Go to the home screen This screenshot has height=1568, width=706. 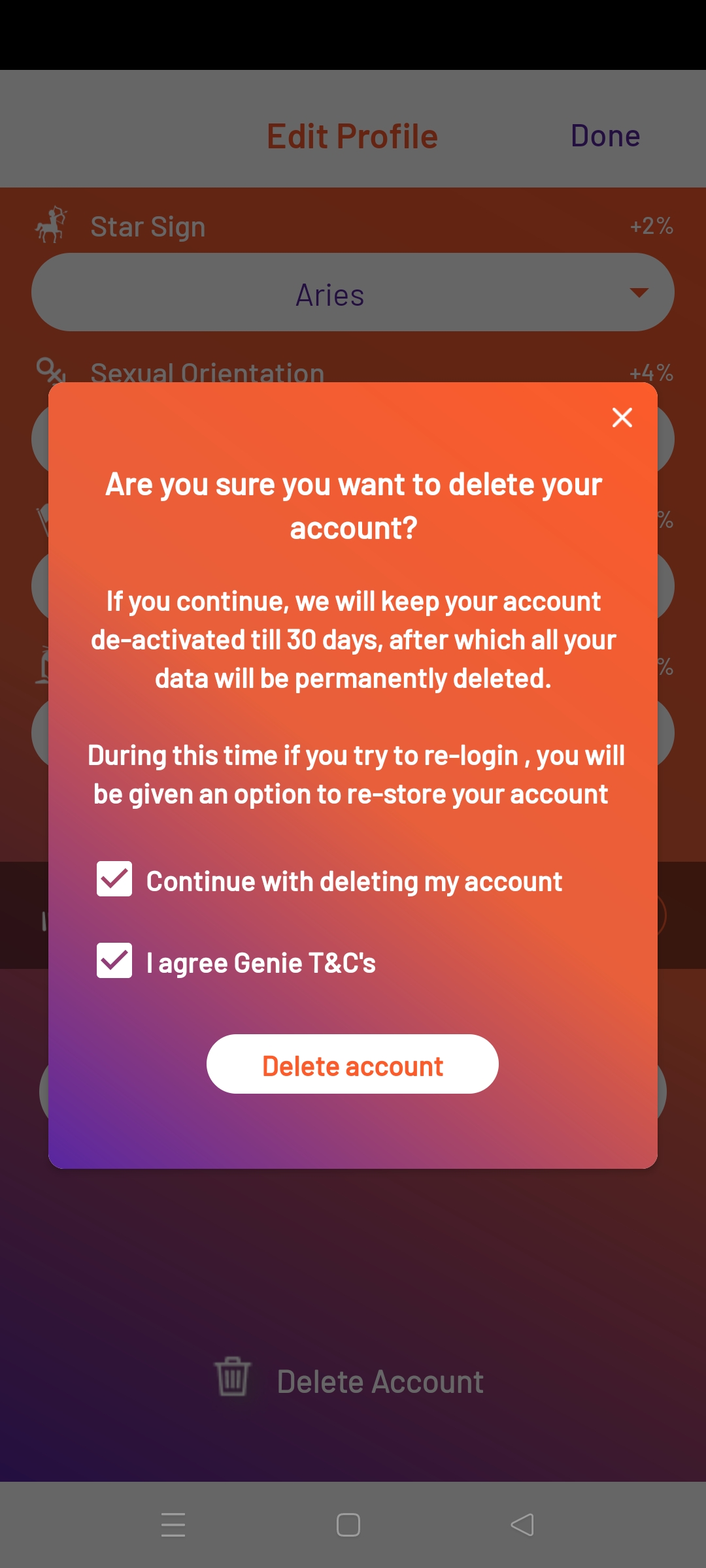tap(348, 1525)
